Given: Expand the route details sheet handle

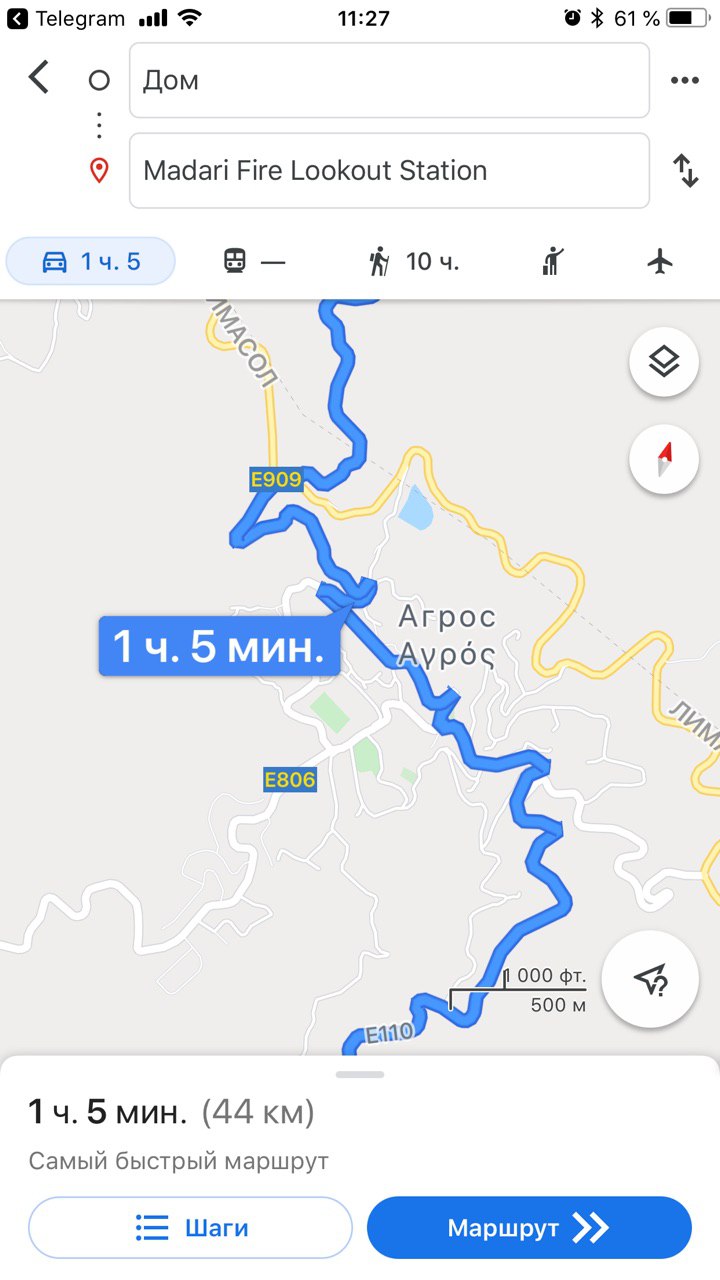Looking at the screenshot, I should 360,1074.
